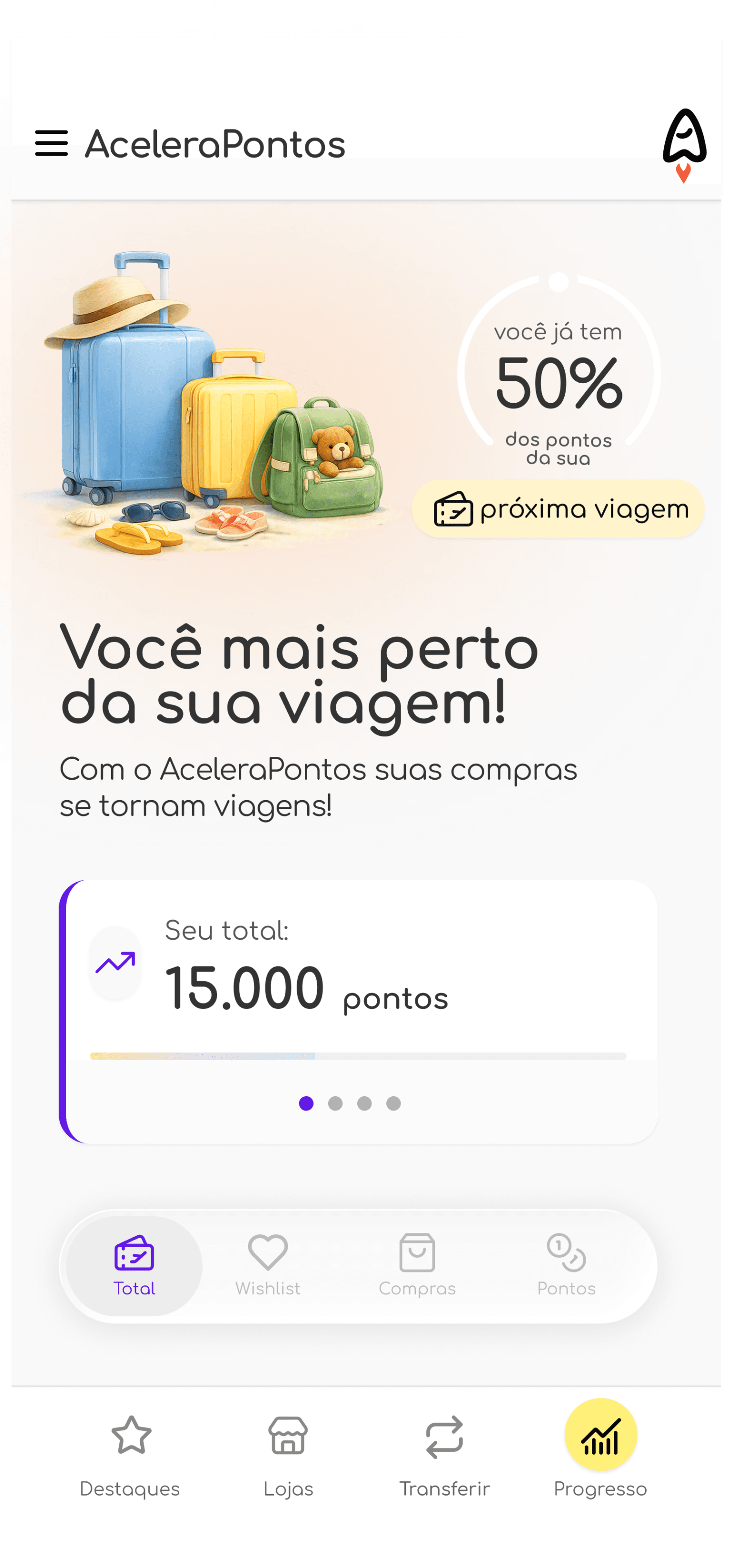Open the hamburger navigation menu
Viewport: 733px width, 1568px height.
click(51, 143)
